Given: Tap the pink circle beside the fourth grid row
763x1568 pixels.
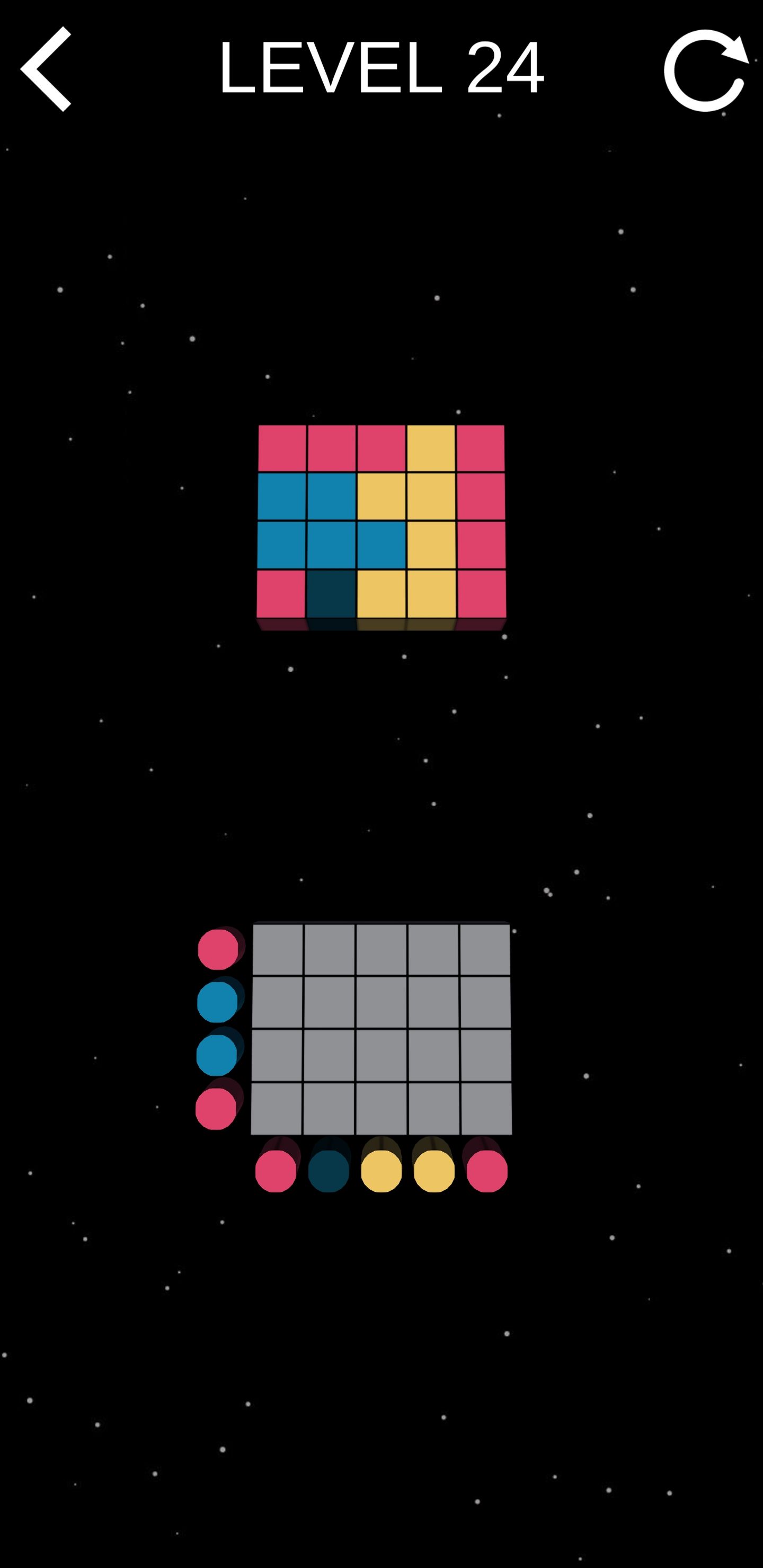Looking at the screenshot, I should pos(216,1108).
